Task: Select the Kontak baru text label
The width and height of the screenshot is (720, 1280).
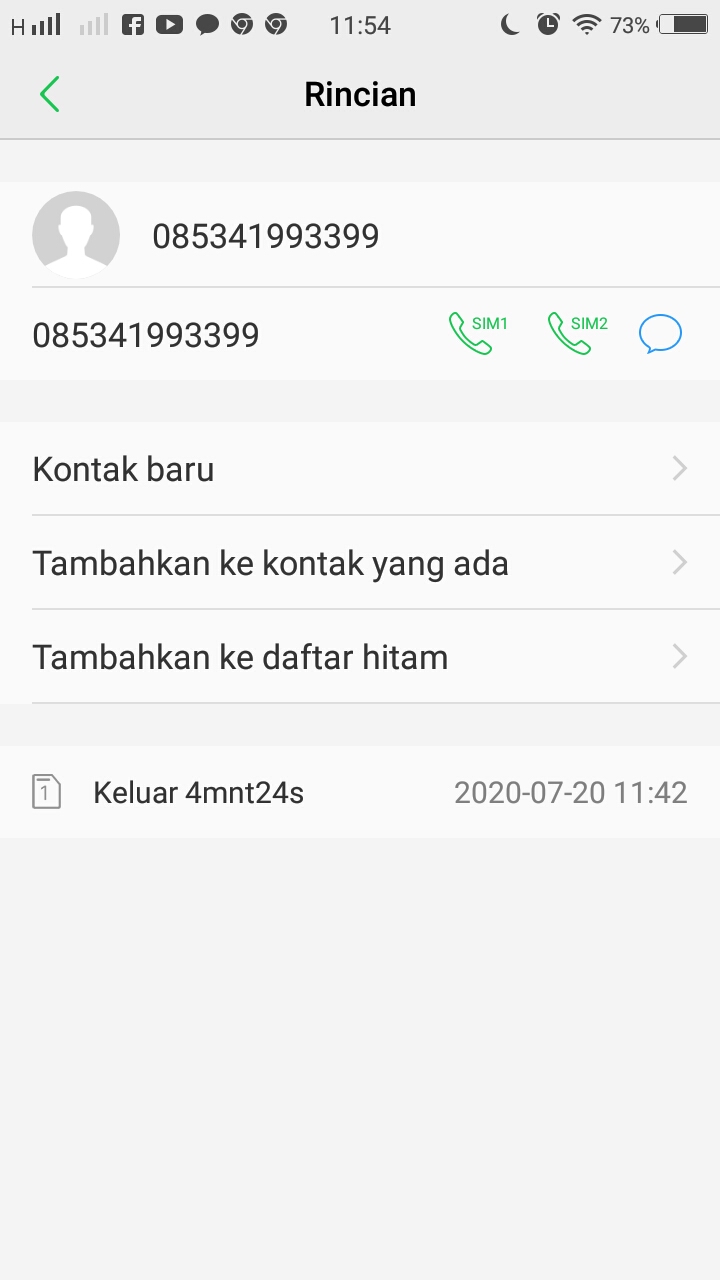Action: [x=122, y=468]
